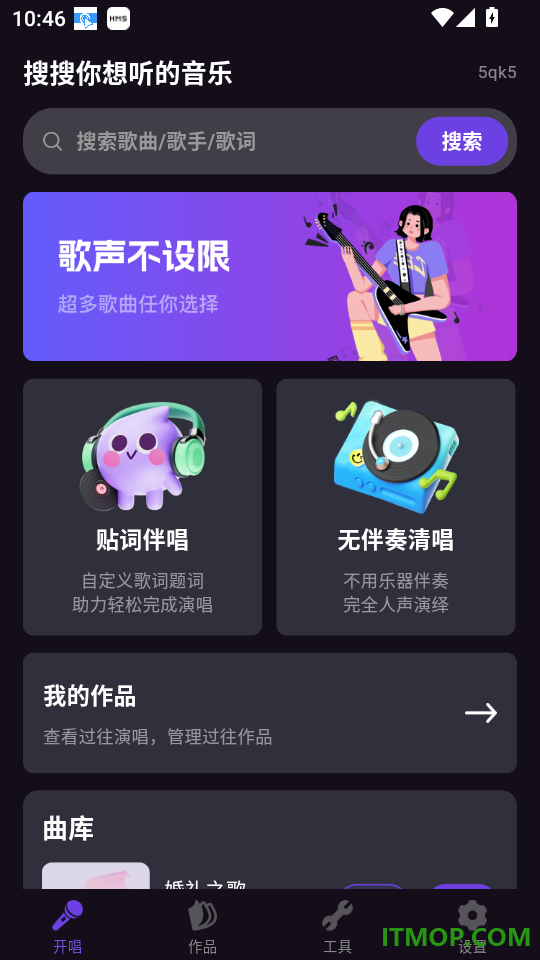
Task: Tap the purple 搜索 button
Action: point(462,141)
